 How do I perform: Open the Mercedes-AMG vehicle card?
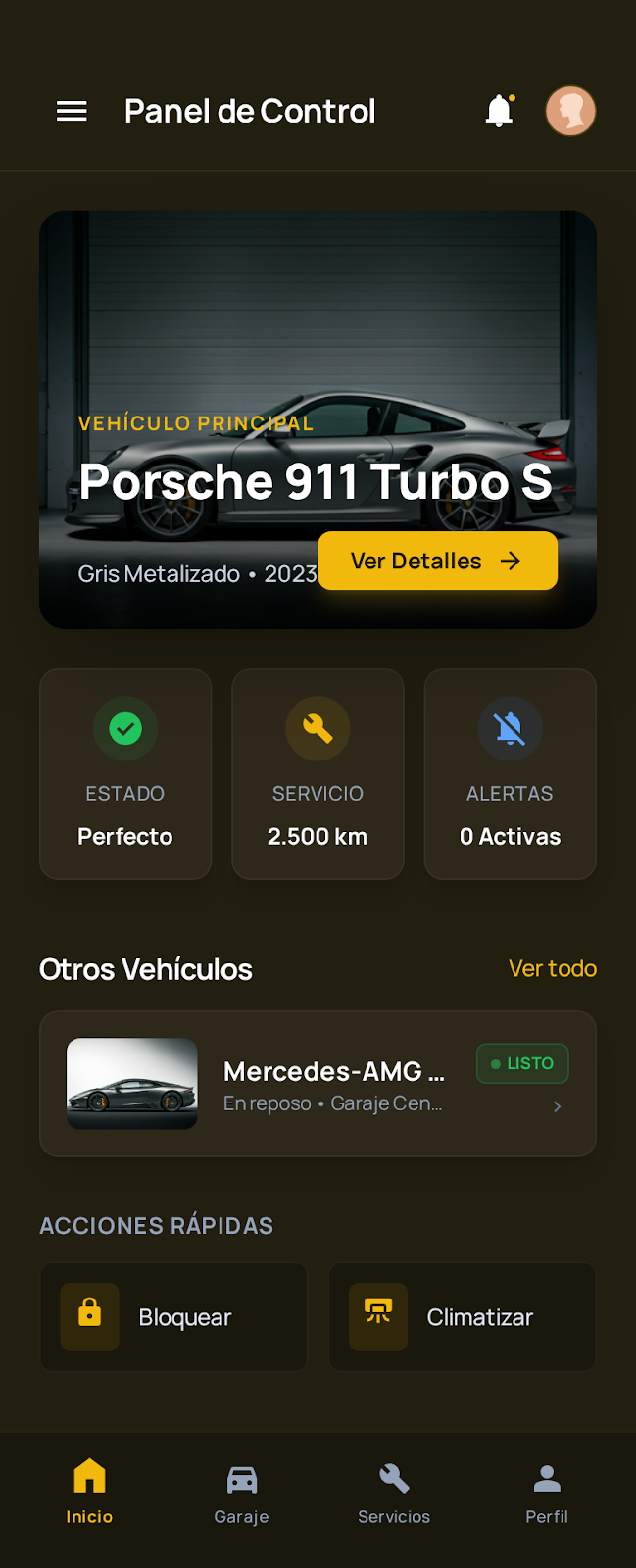pos(318,1084)
